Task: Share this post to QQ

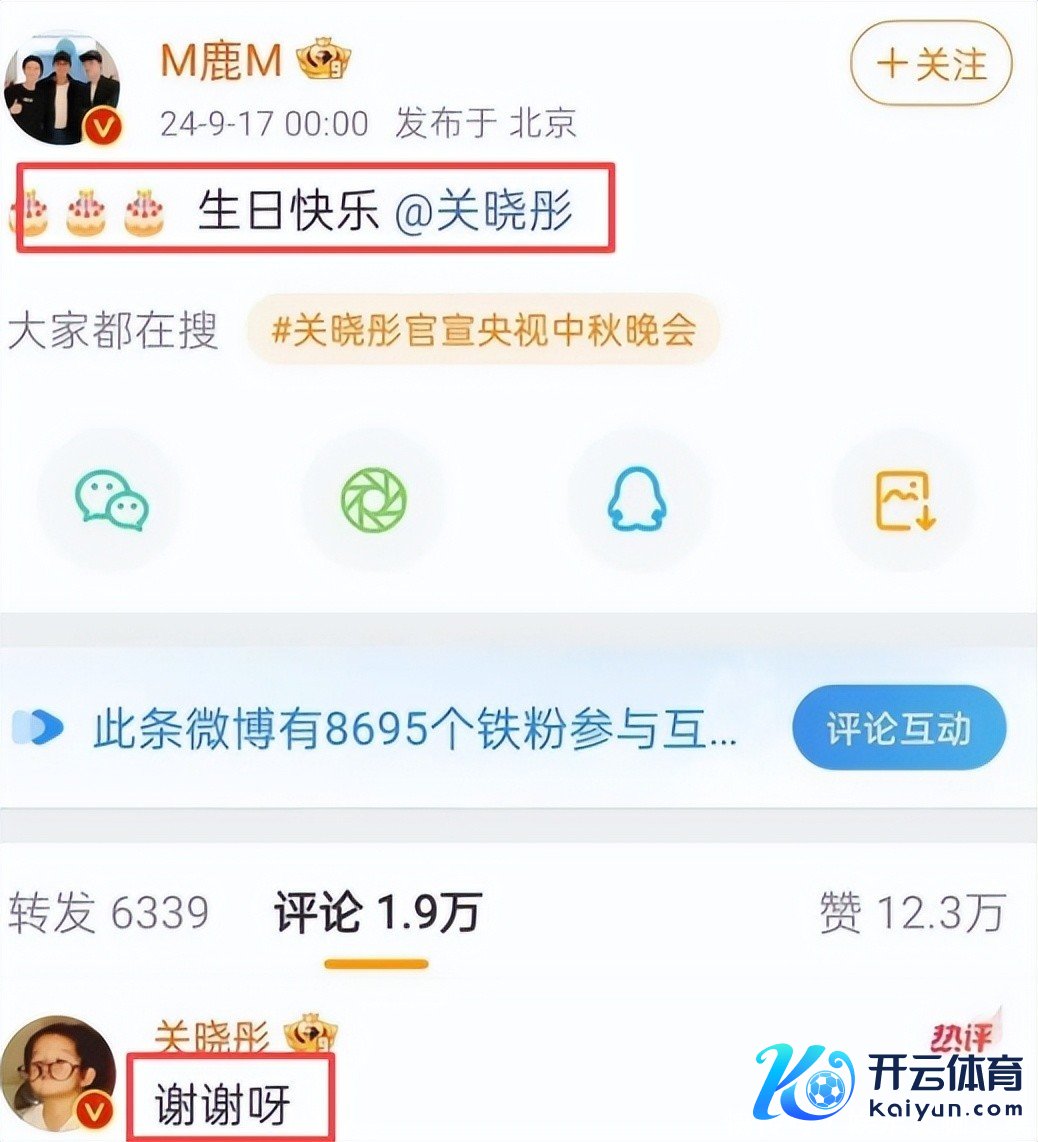Action: tap(637, 500)
